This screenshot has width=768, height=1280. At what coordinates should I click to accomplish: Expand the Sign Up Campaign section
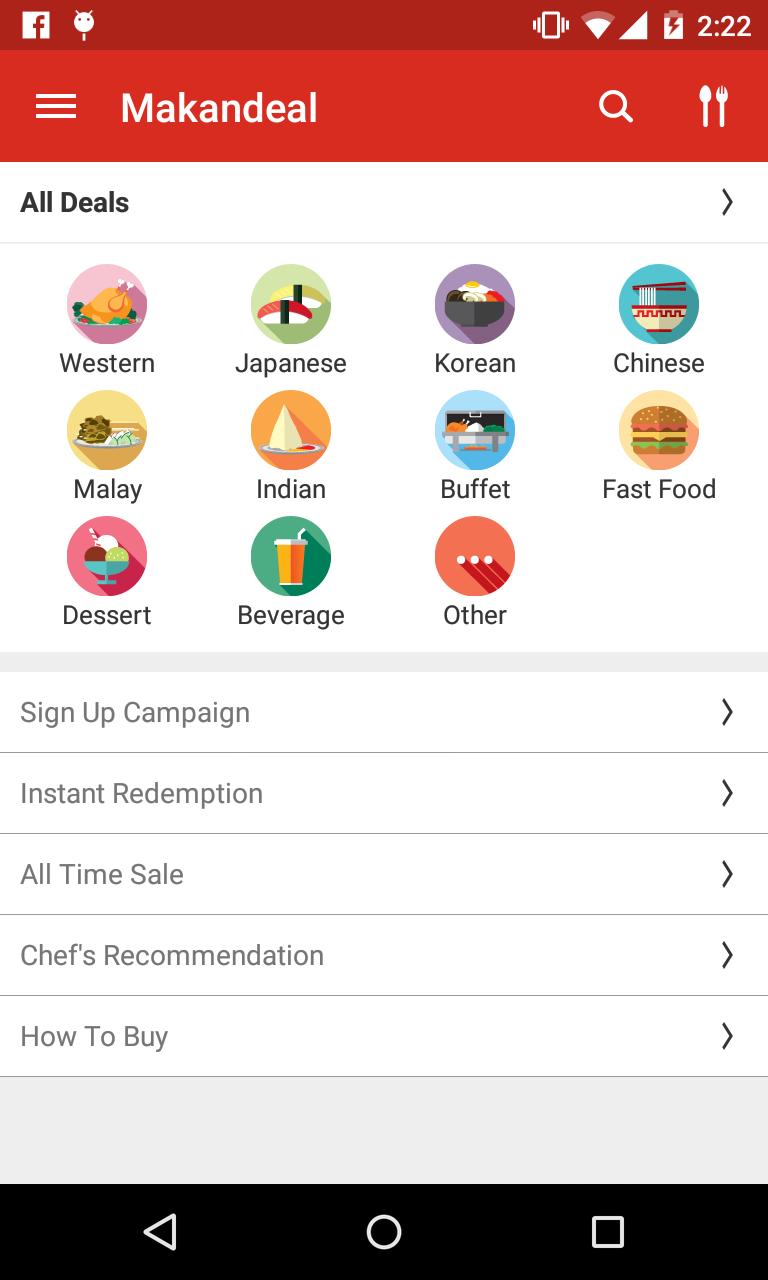click(x=384, y=712)
